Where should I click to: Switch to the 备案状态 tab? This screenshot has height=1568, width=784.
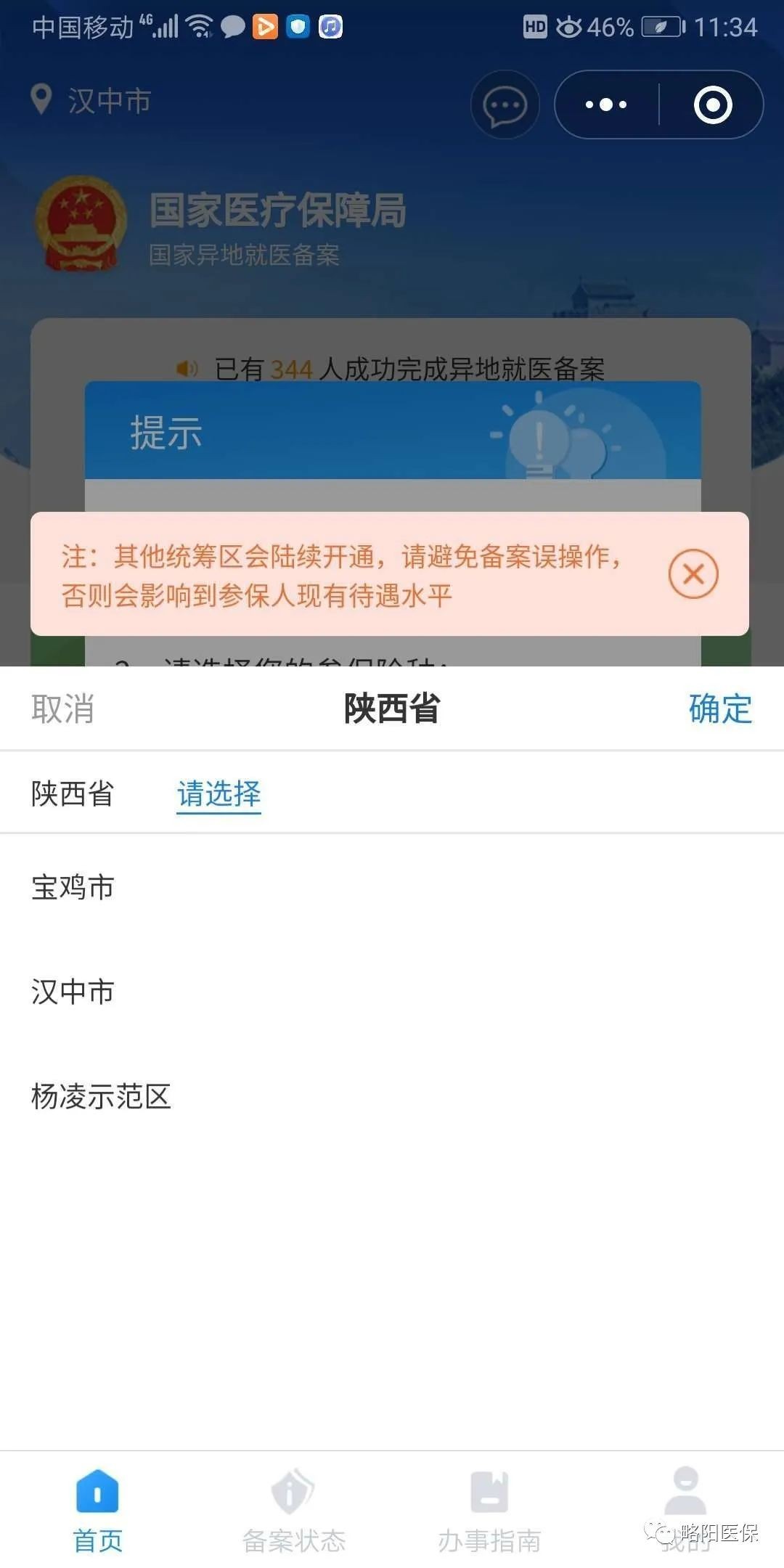tap(293, 1507)
